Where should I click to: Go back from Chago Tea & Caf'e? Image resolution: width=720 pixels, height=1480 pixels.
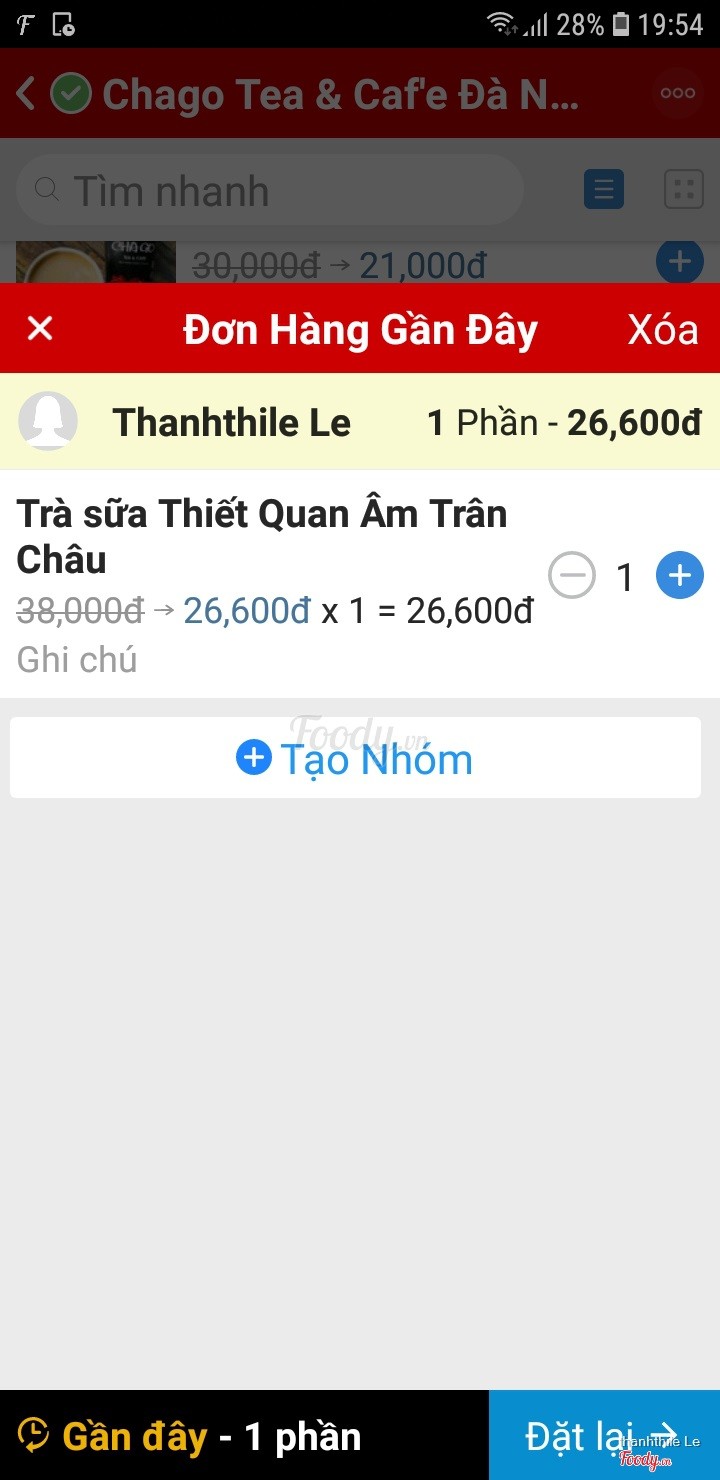click(26, 94)
